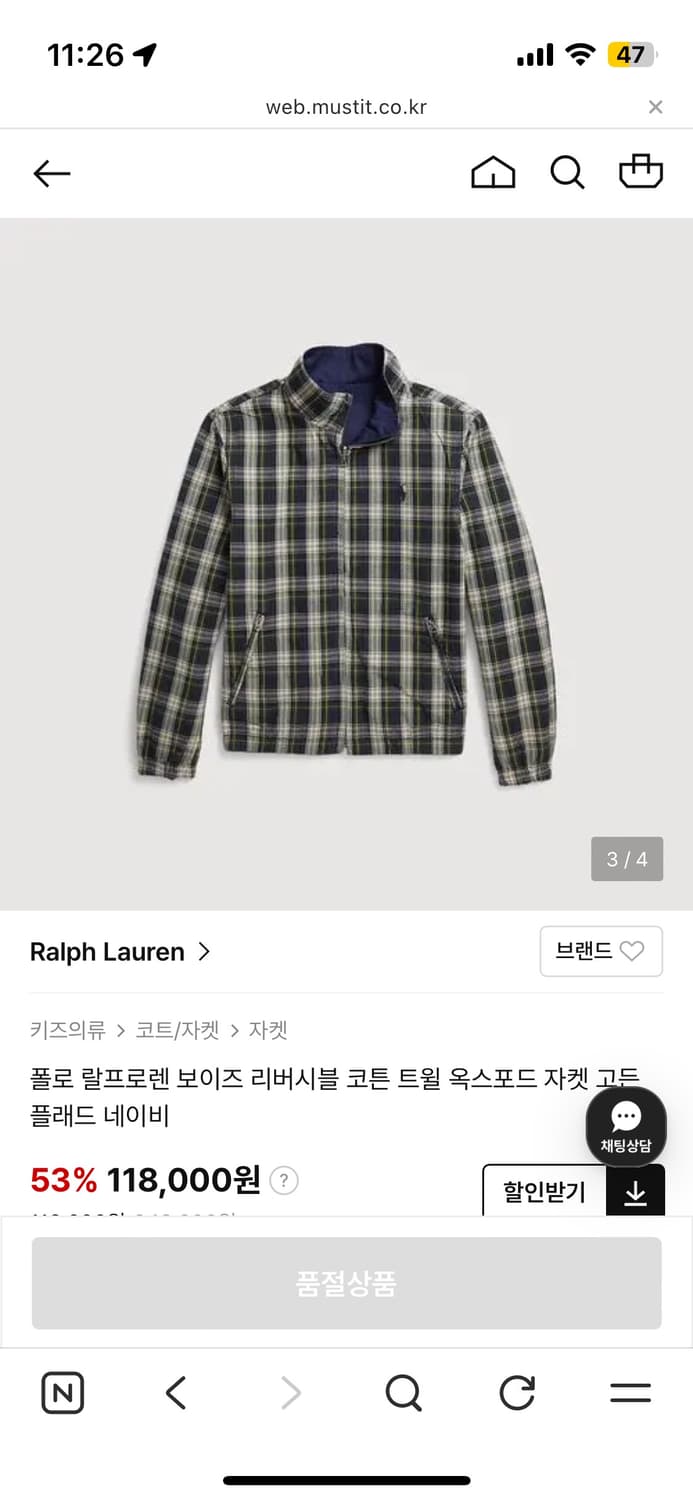The width and height of the screenshot is (693, 1500).
Task: Like the brand with the 브랜드 heart button
Action: coord(601,951)
